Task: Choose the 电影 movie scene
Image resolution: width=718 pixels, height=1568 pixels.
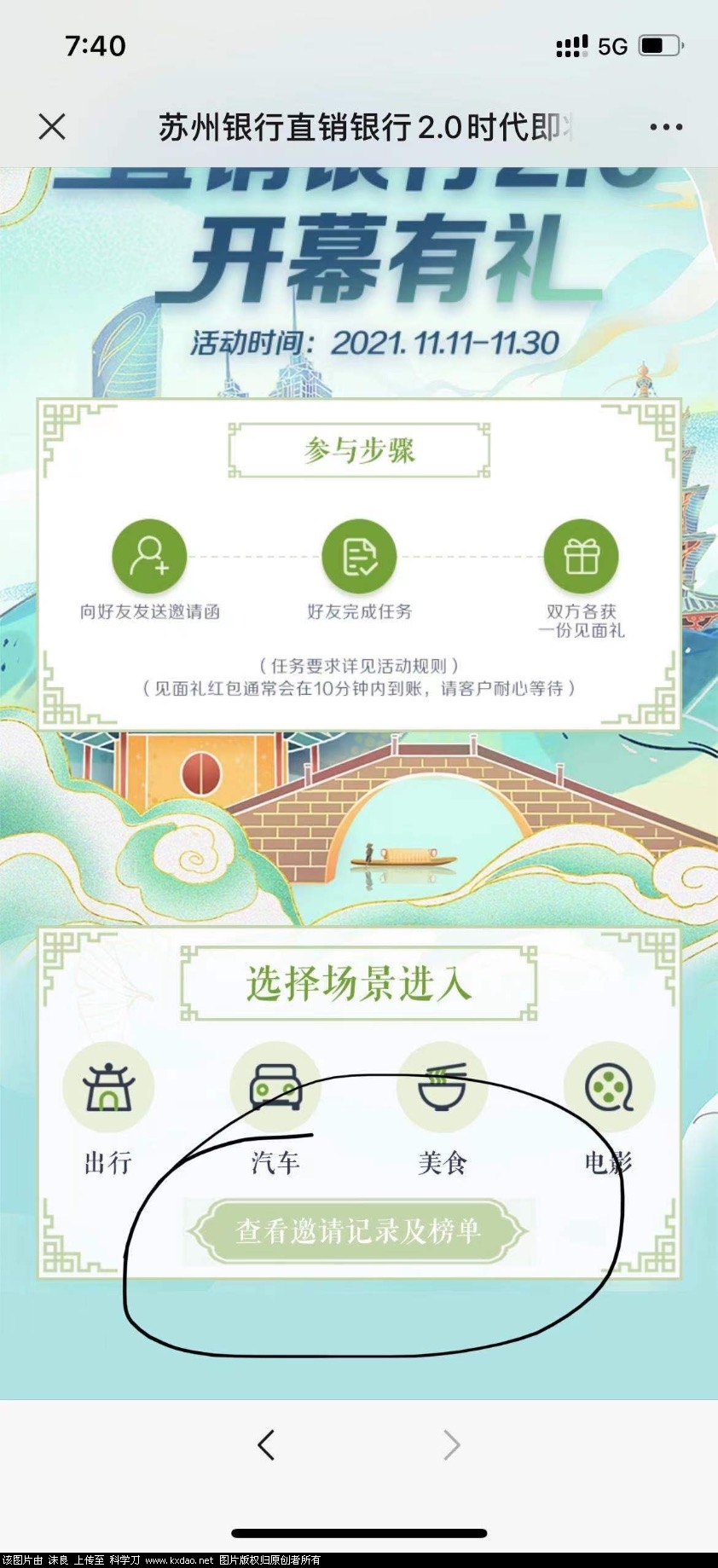Action: tap(608, 1088)
